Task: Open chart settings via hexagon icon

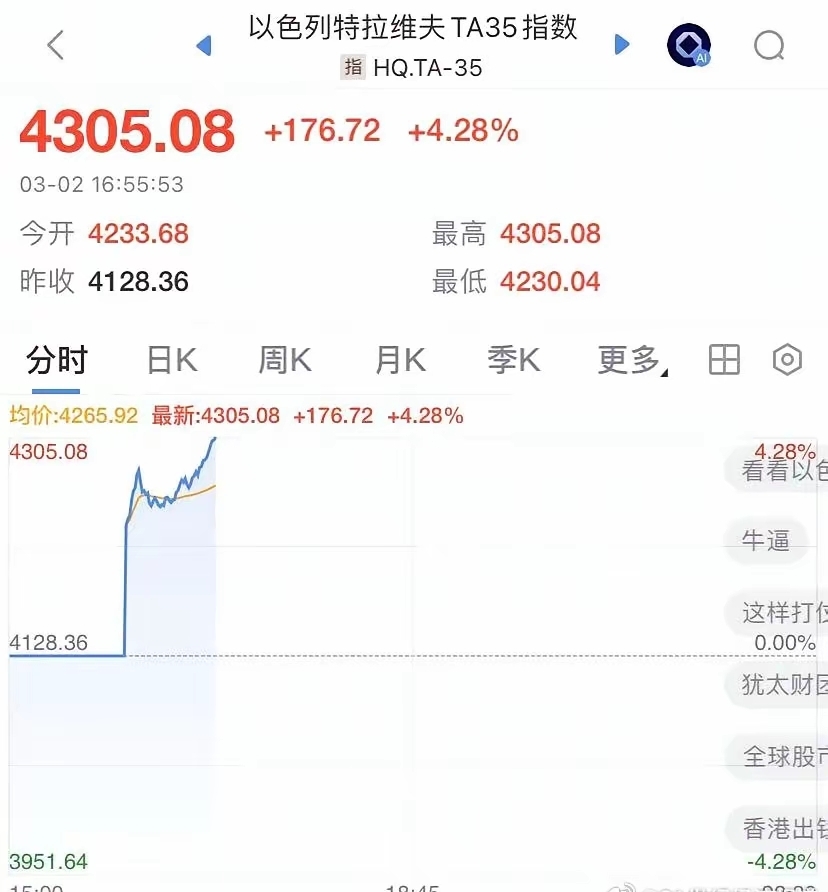Action: tap(787, 359)
